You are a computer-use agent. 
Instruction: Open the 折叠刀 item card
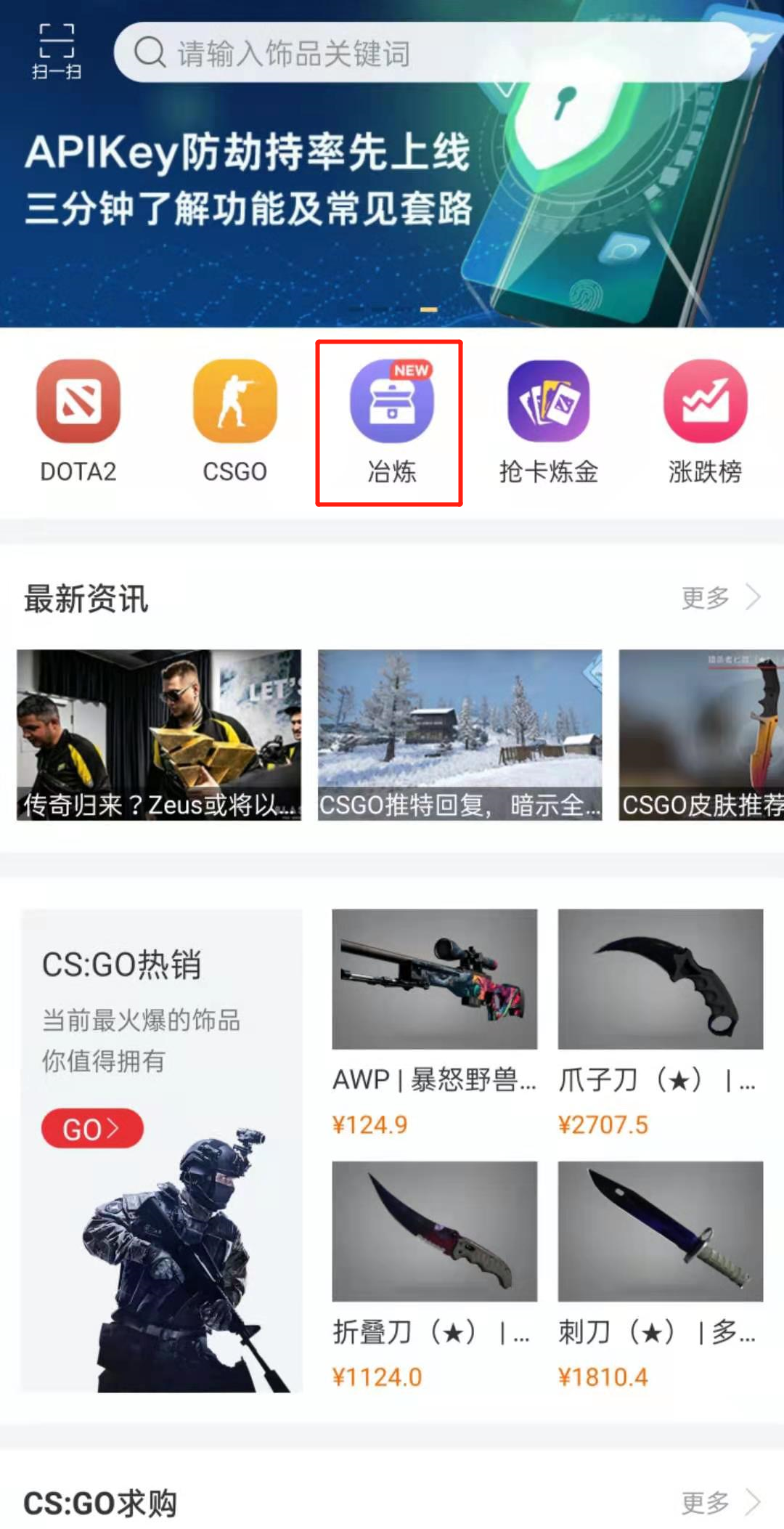(x=433, y=1231)
